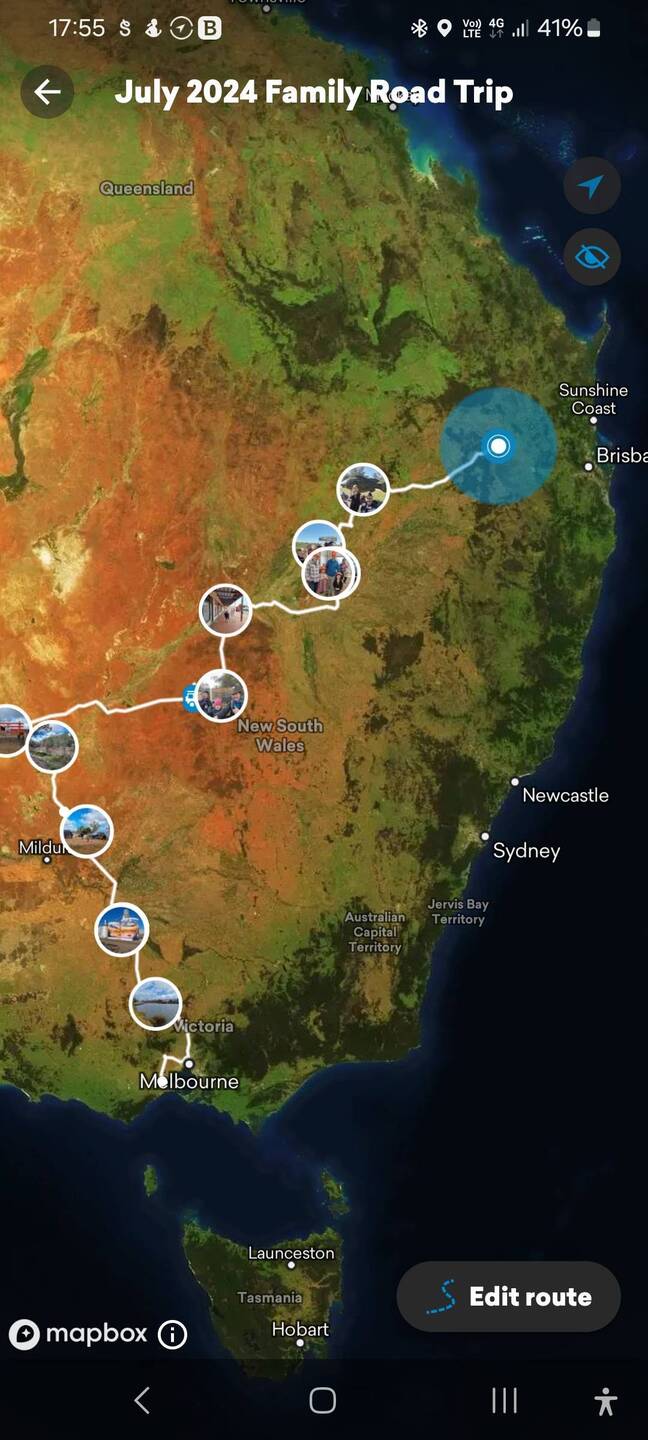This screenshot has height=1440, width=648.
Task: Open Mapbox attribution info icon
Action: pyautogui.click(x=173, y=1334)
